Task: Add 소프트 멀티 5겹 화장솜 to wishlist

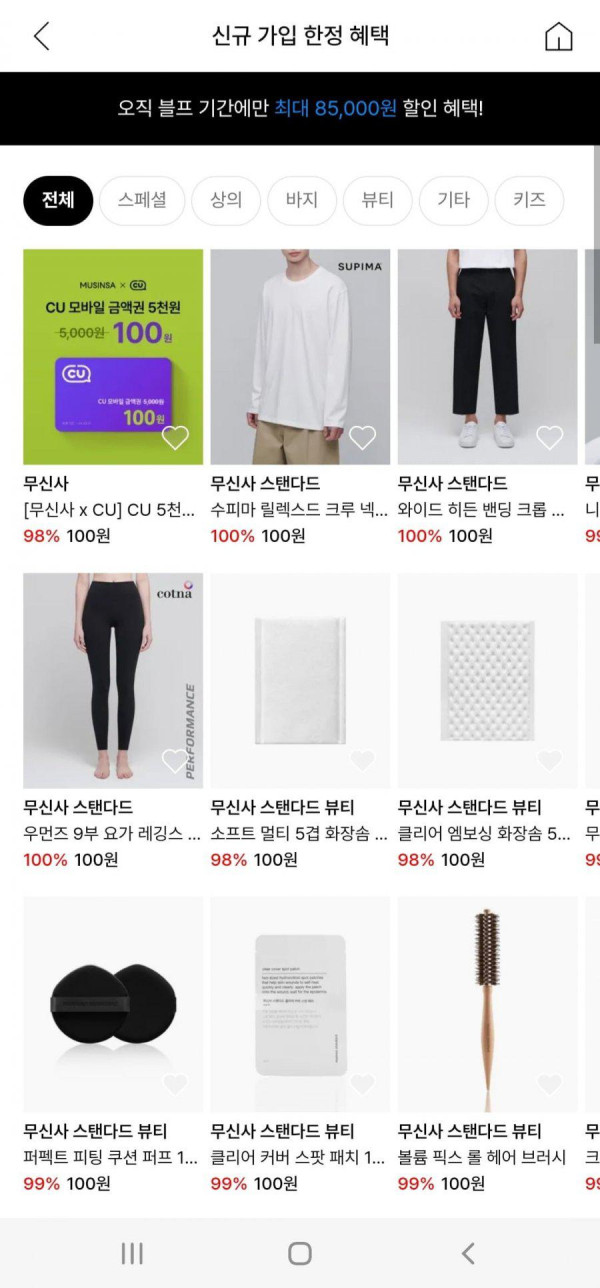Action: 362,761
